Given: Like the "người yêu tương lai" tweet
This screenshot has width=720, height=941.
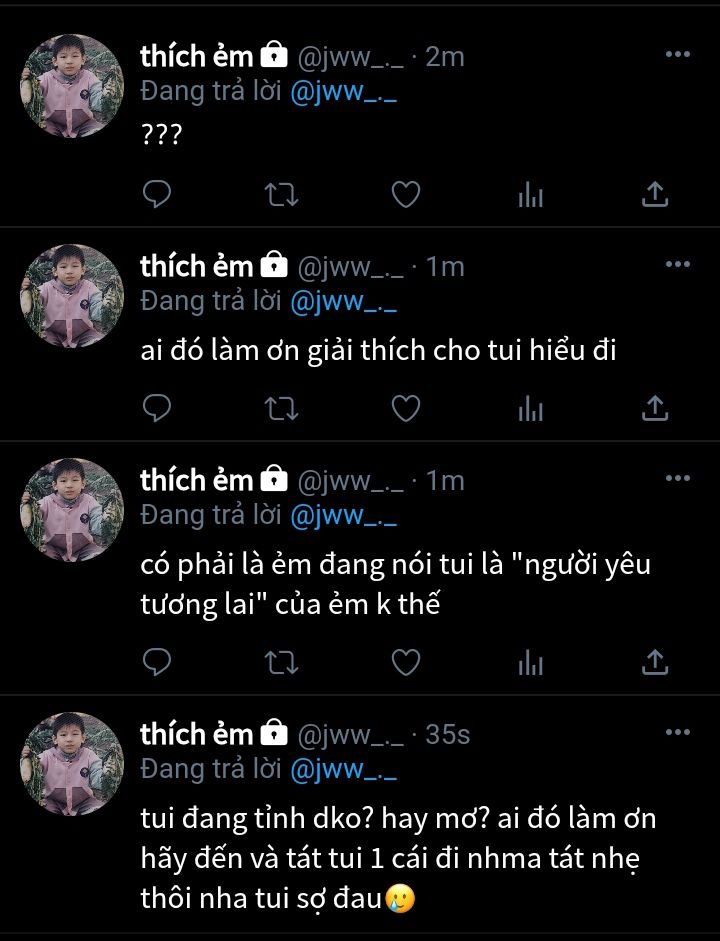Looking at the screenshot, I should [405, 661].
